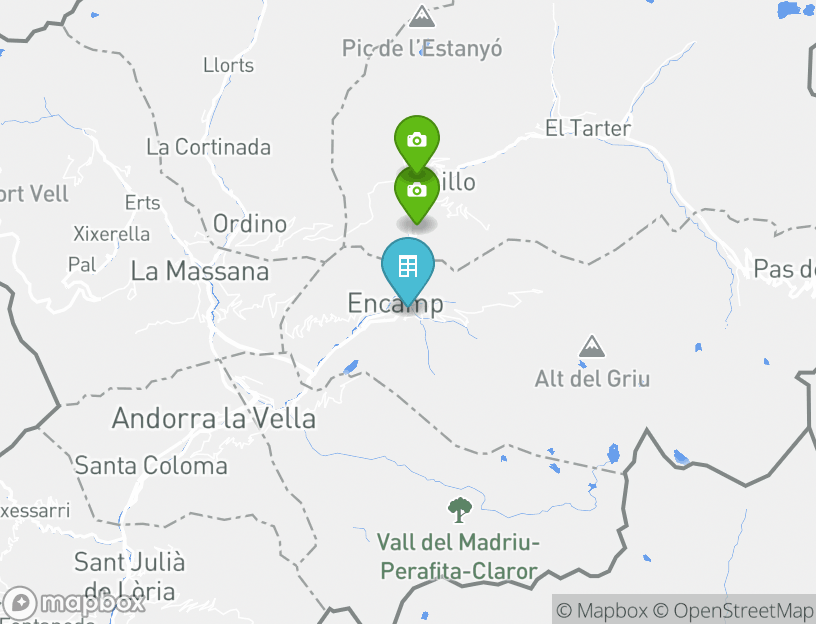Select the blue building marker at Encamp
This screenshot has height=624, width=816.
(x=408, y=266)
